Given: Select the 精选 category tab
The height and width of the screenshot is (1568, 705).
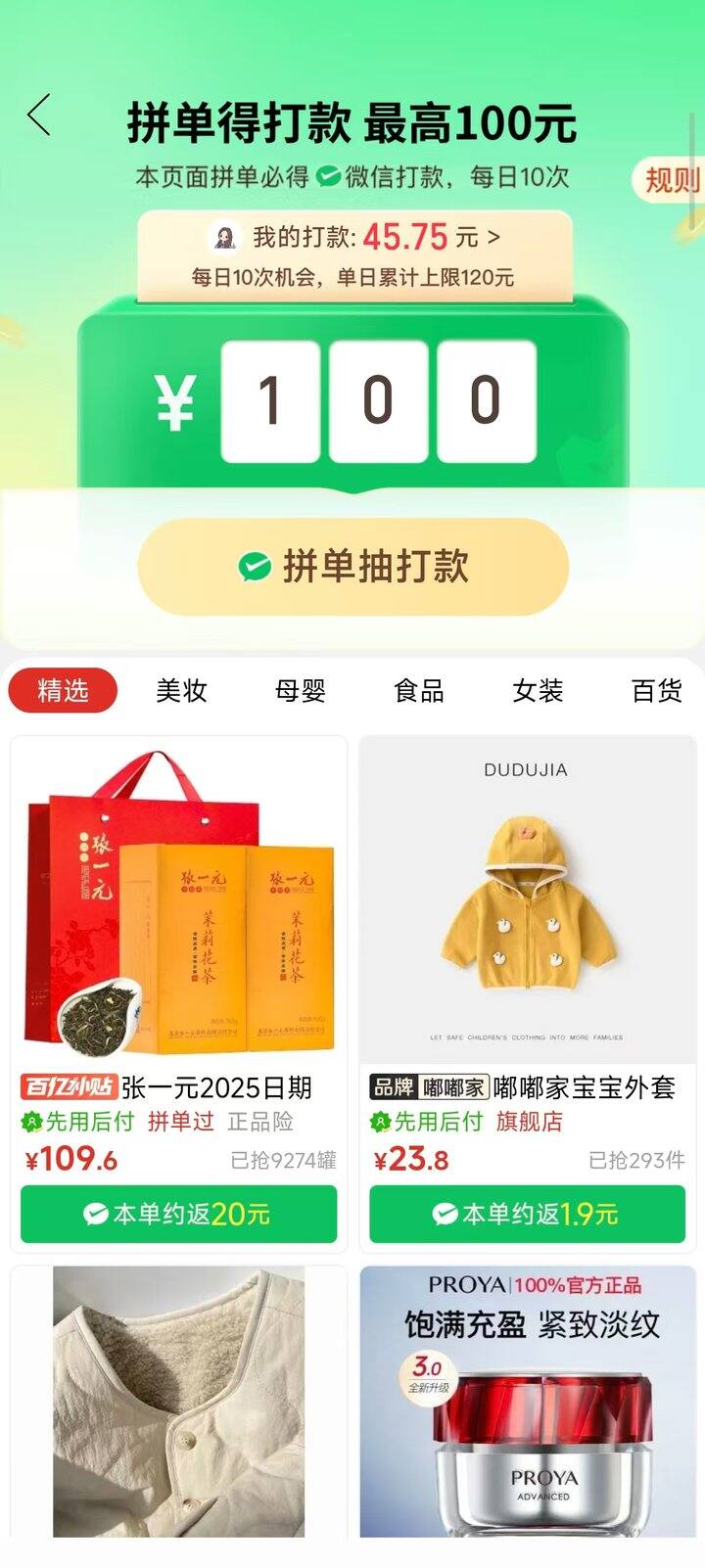Looking at the screenshot, I should [x=63, y=691].
